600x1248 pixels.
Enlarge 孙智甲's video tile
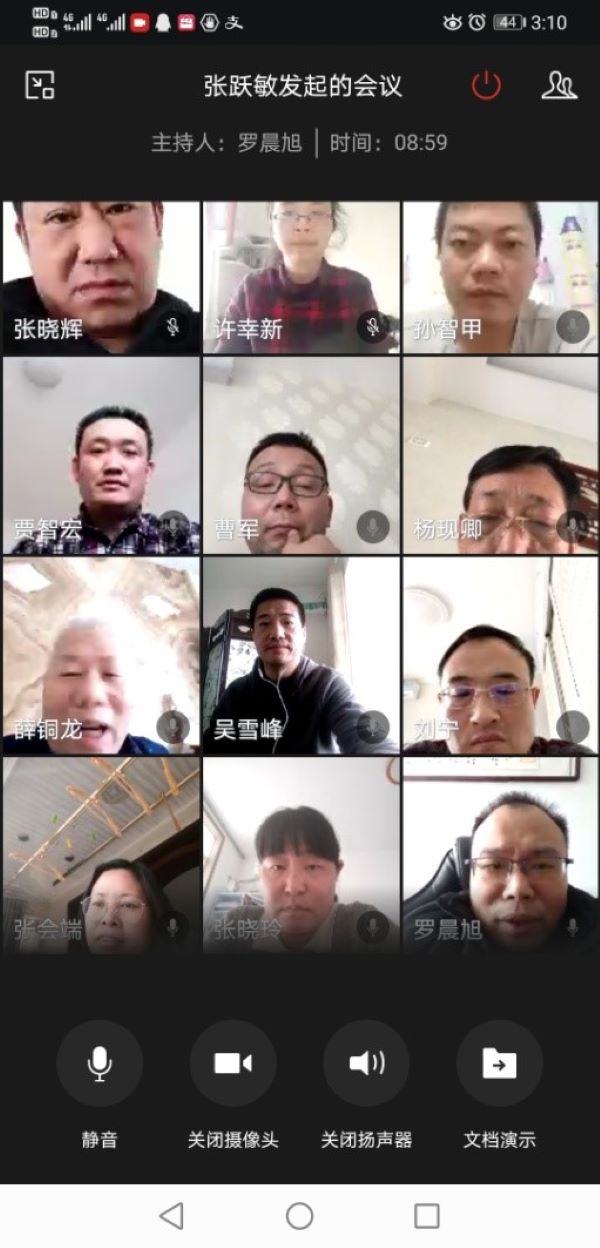[x=500, y=277]
